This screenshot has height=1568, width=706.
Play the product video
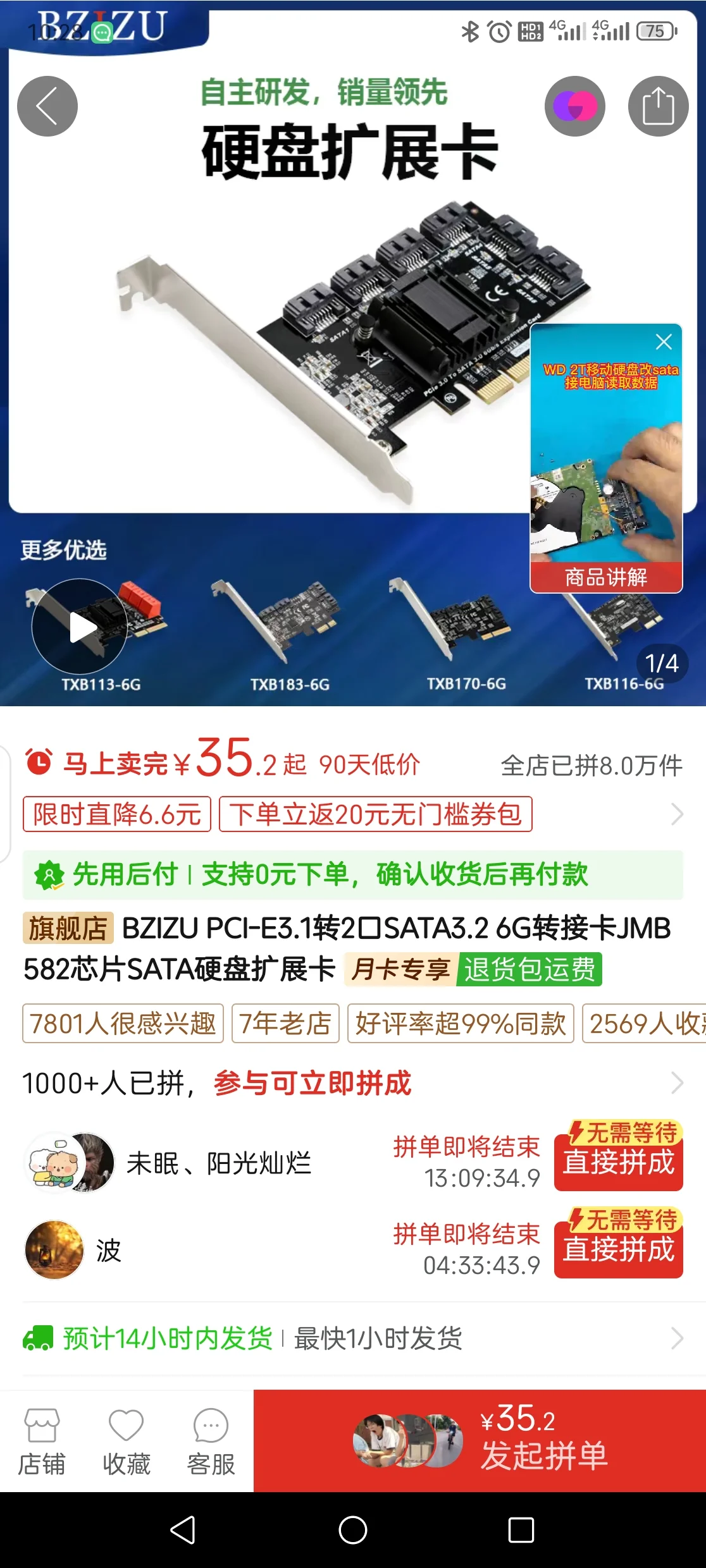[80, 627]
